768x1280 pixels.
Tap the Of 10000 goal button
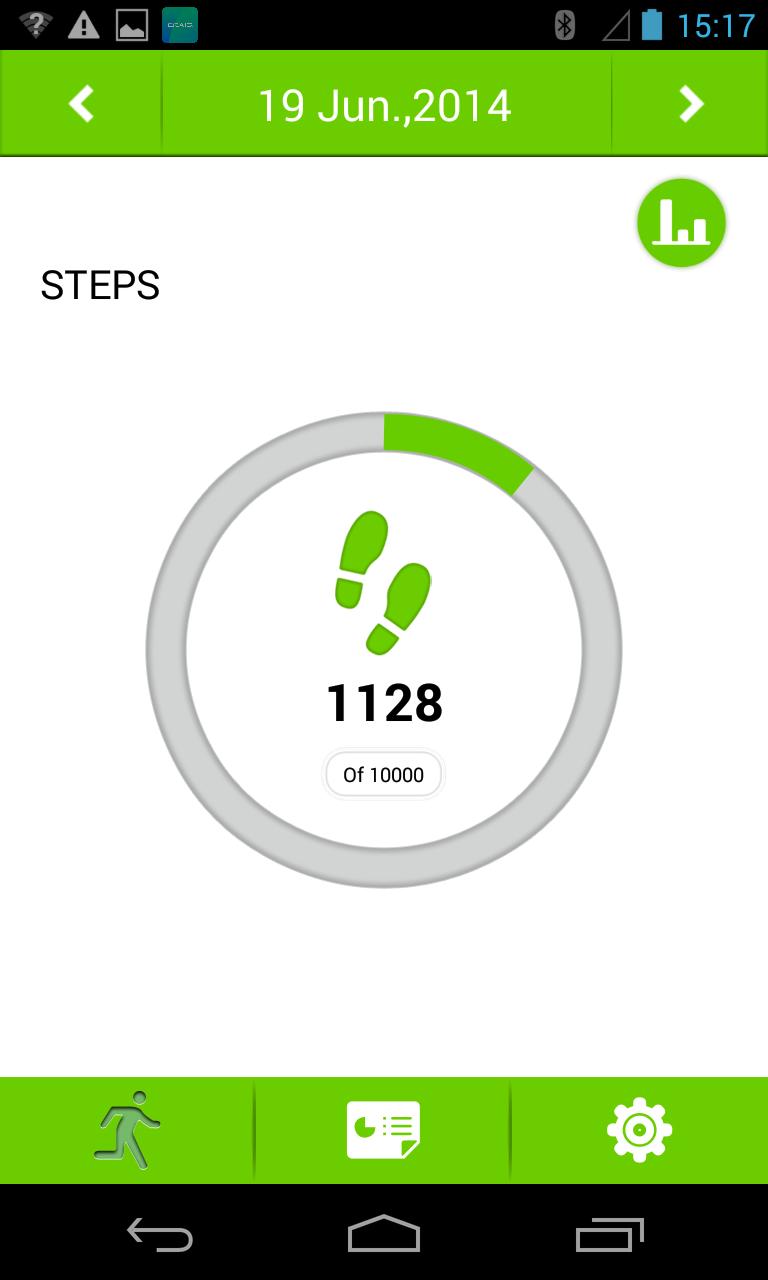coord(383,774)
